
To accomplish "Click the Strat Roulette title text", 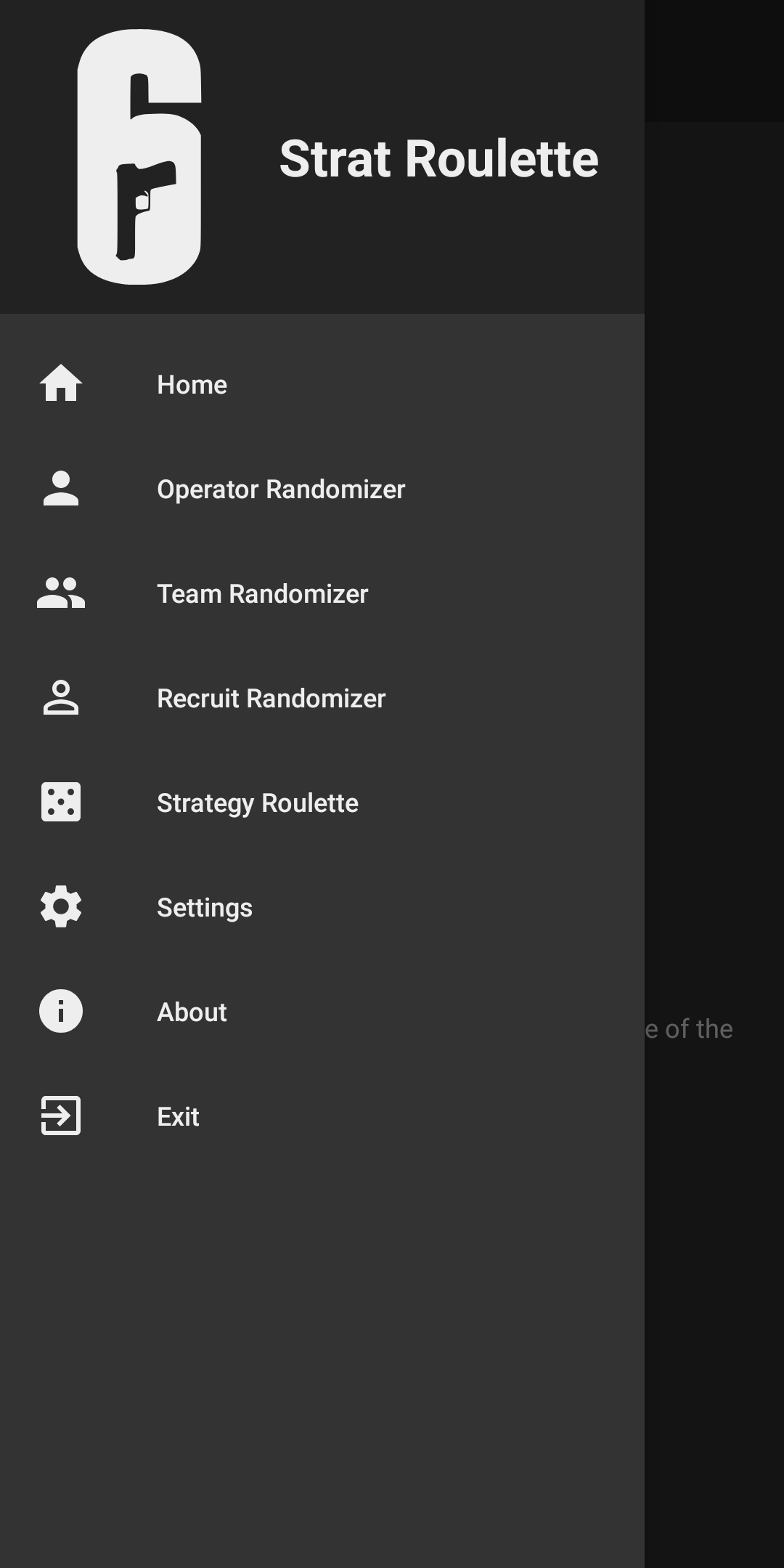I will coord(439,158).
